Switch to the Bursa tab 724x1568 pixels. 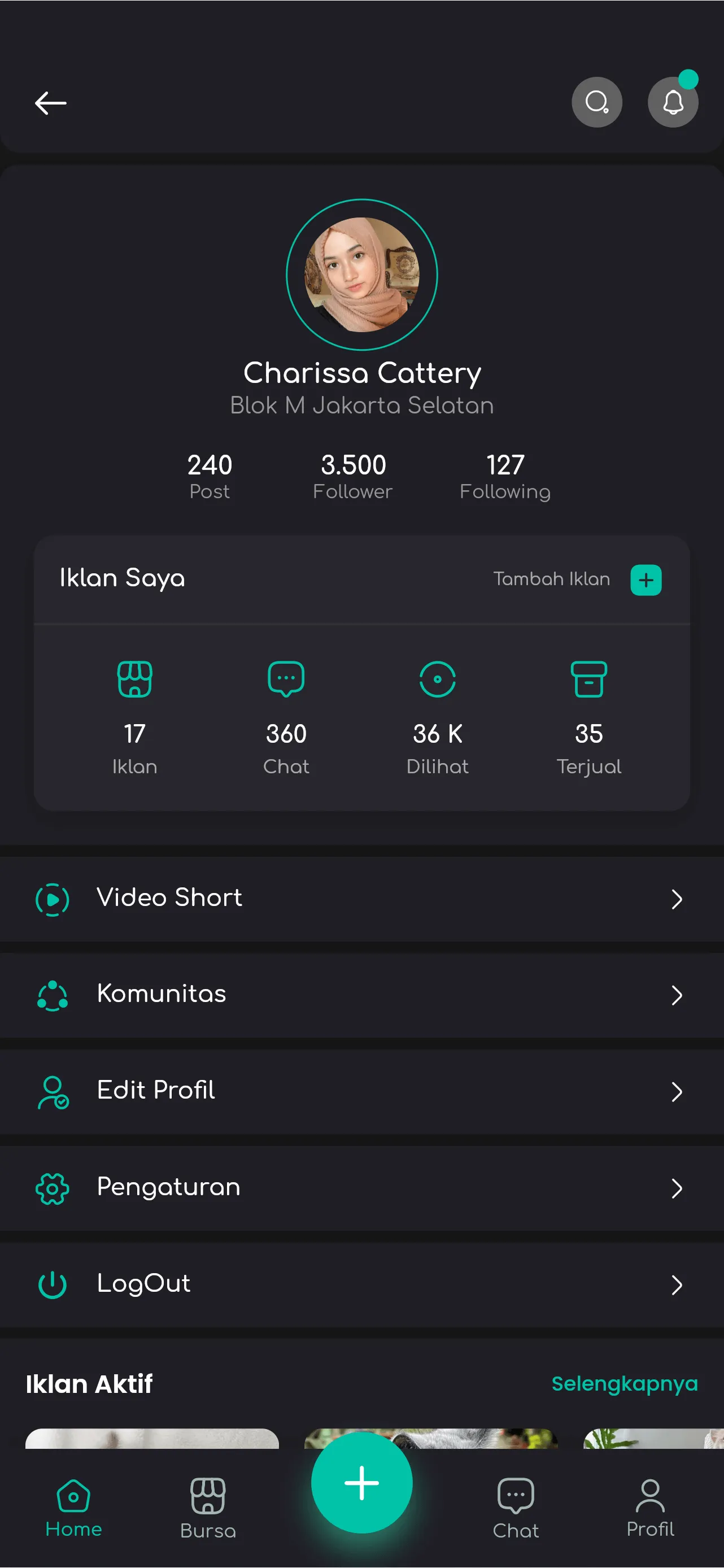coord(208,1508)
